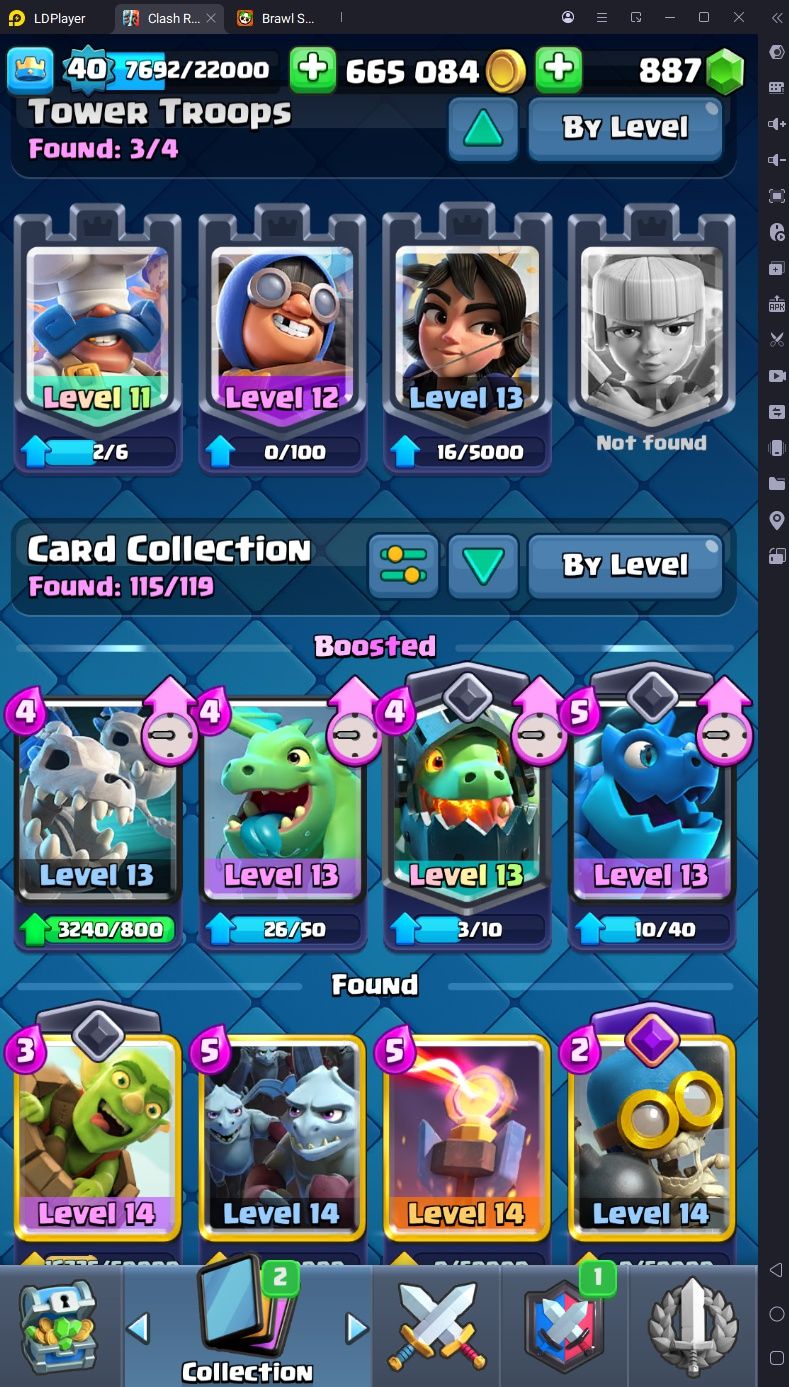Screen dimensions: 789x1387
Task: Add more gems with the plus button
Action: (559, 69)
